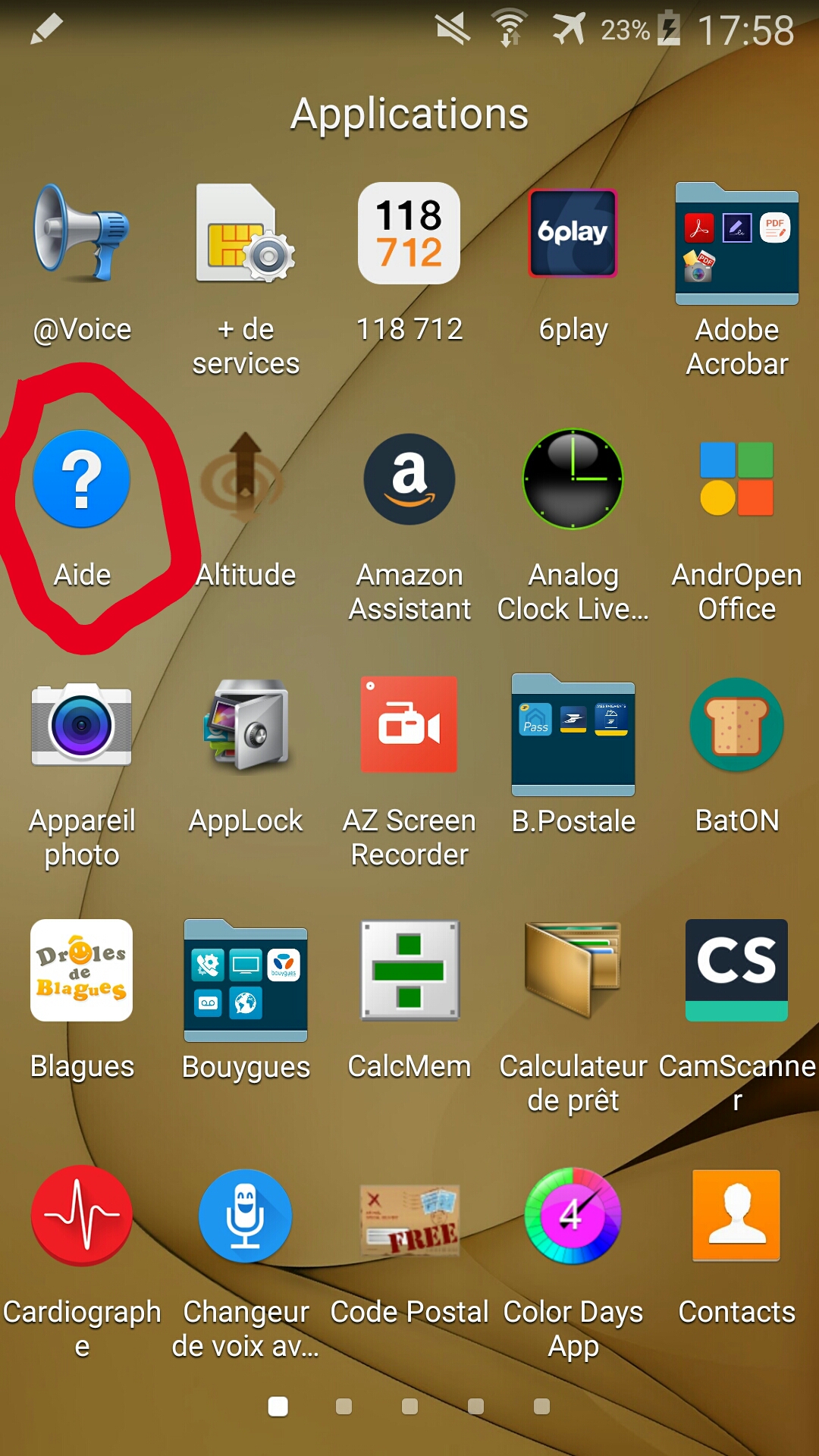This screenshot has height=1456, width=819.
Task: Launch AppLock
Action: pyautogui.click(x=246, y=725)
